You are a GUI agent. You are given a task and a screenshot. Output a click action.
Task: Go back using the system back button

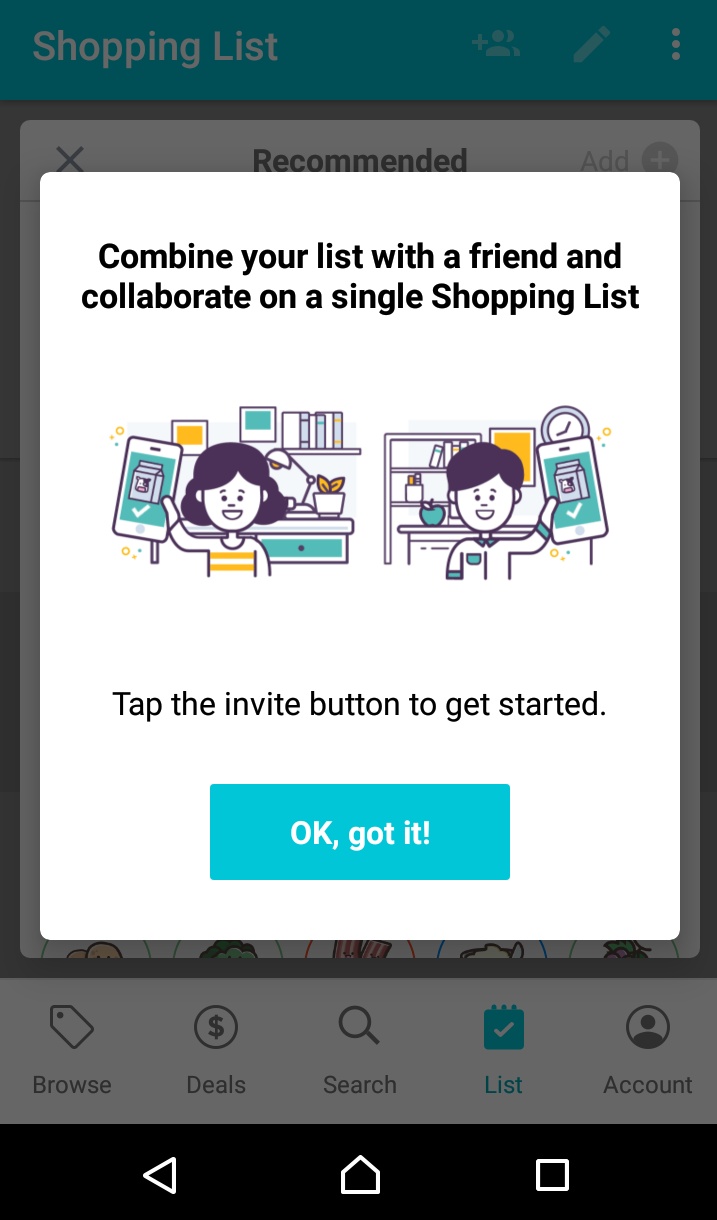(x=160, y=1175)
